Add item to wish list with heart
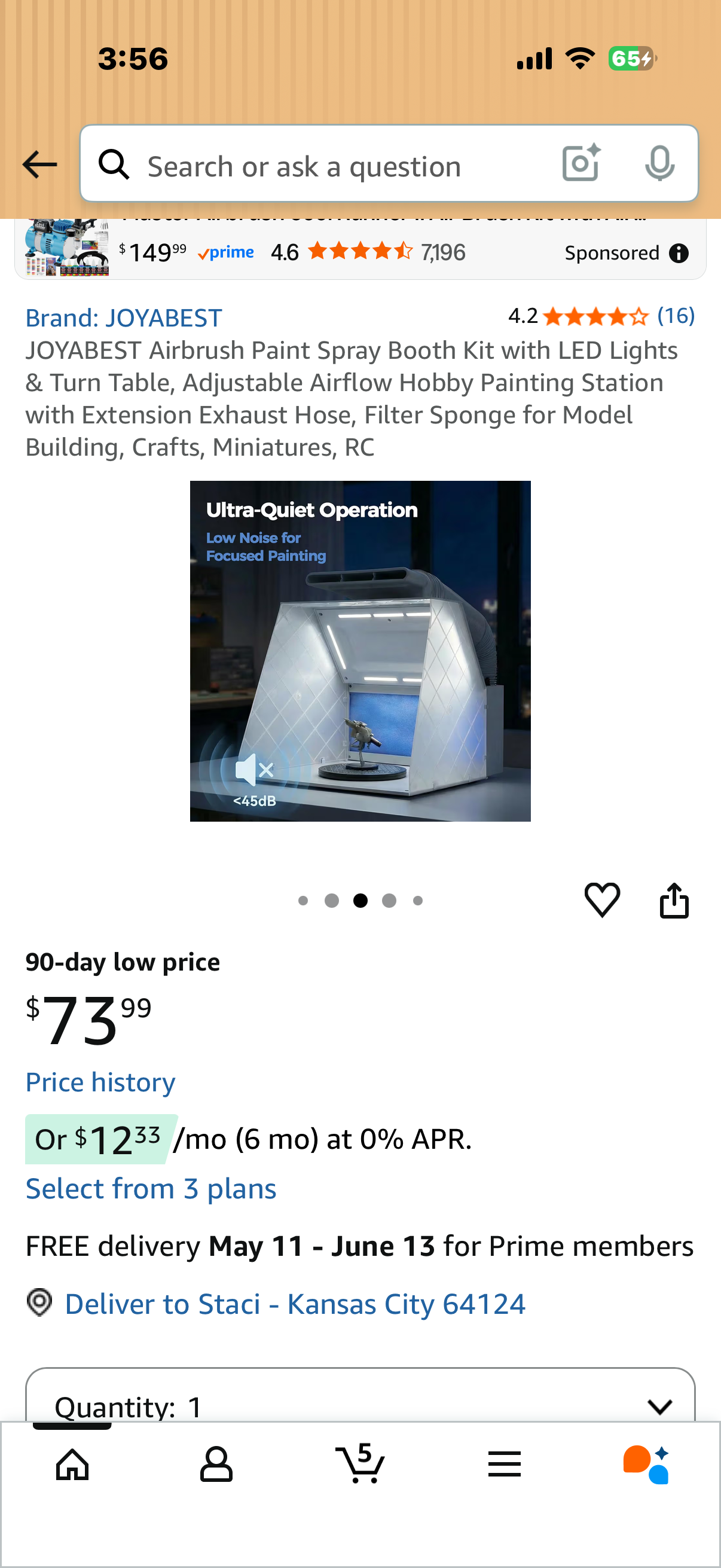 click(x=602, y=899)
